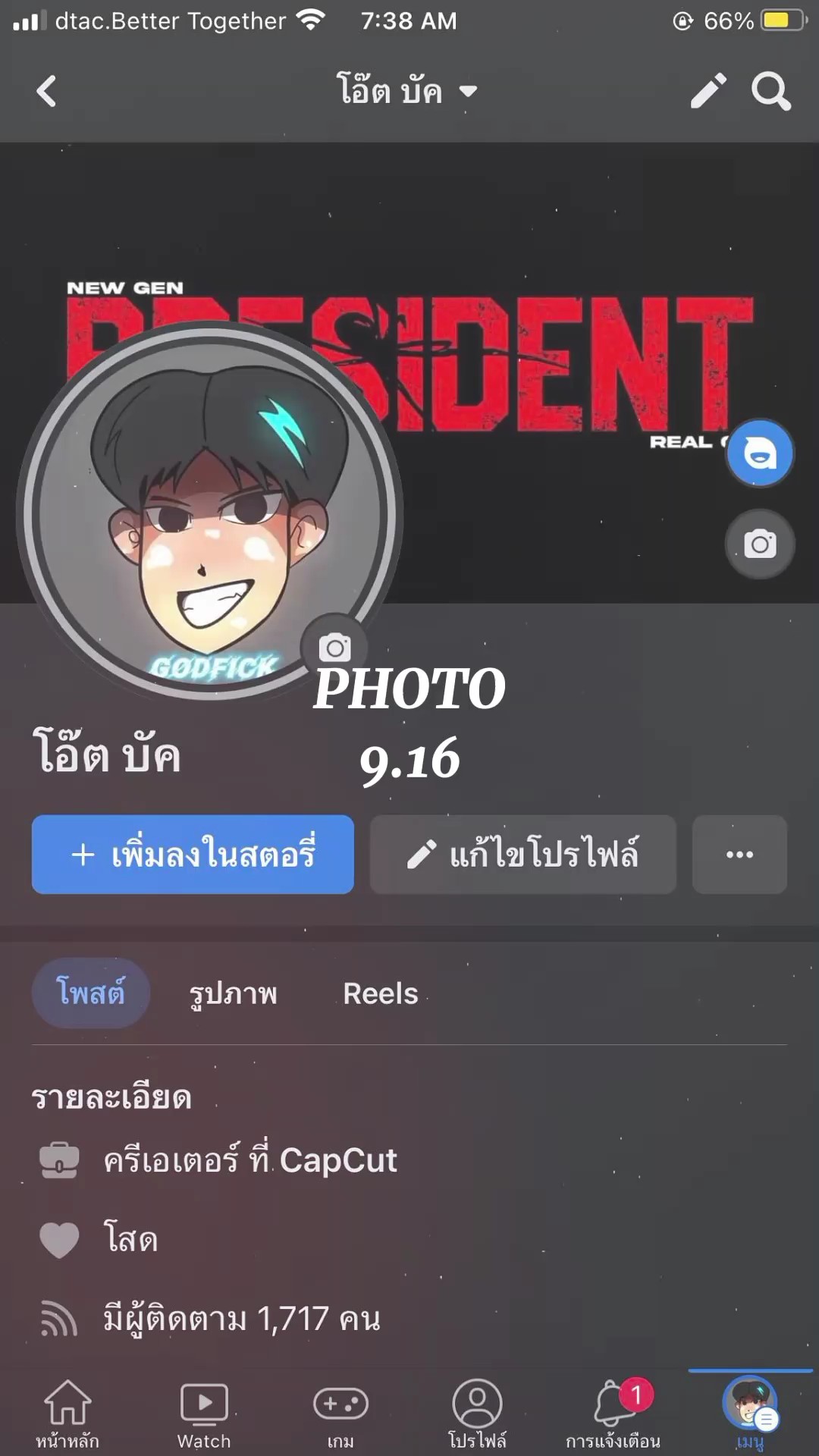Screen dimensions: 819x1456
Task: Open profile search magnifier
Action: coord(770,92)
